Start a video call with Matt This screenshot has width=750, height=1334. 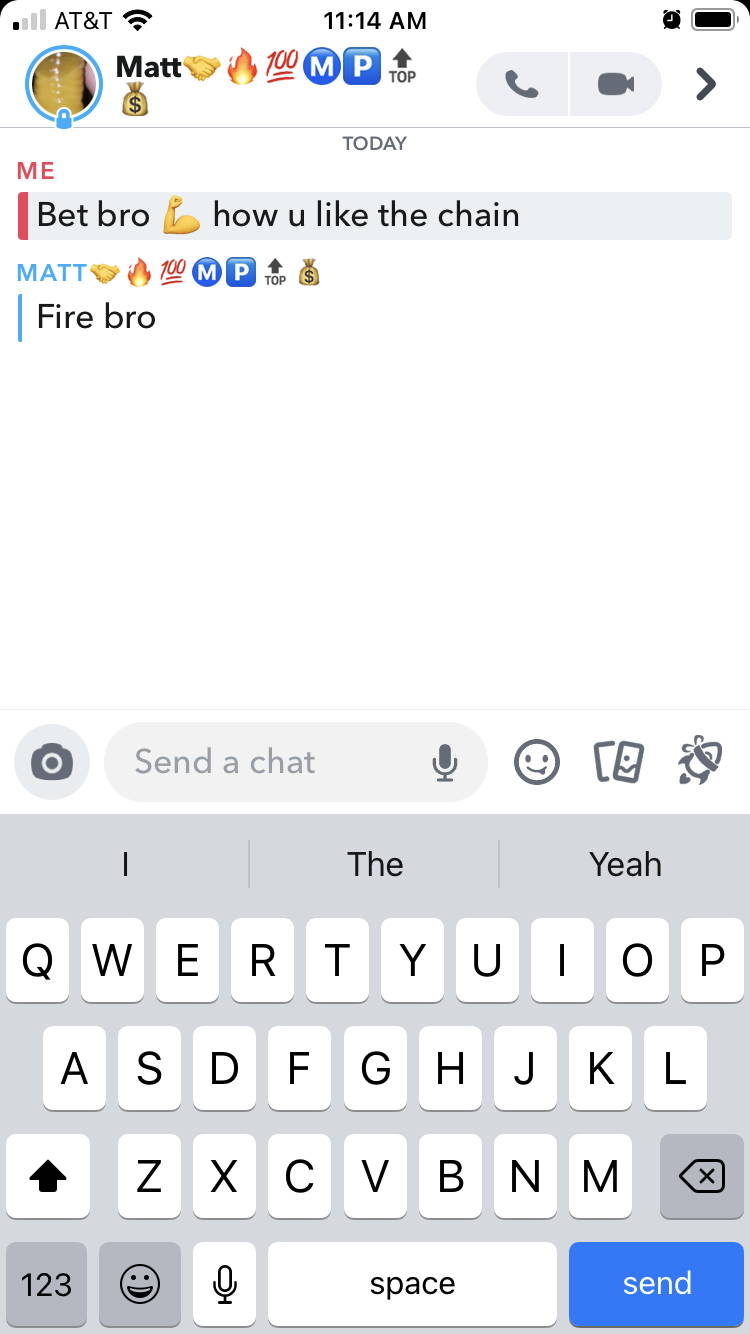tap(616, 85)
